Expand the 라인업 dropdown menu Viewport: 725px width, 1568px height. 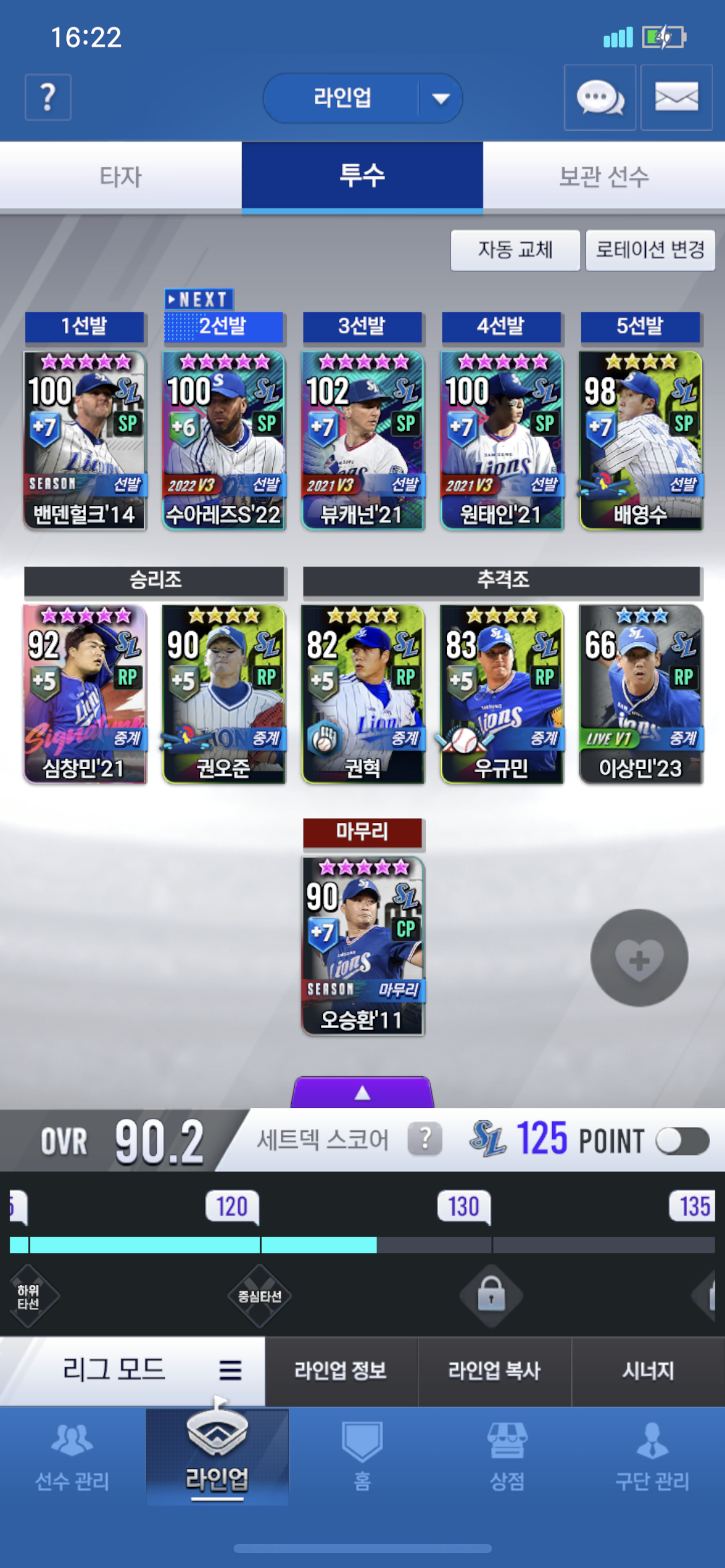coord(441,98)
